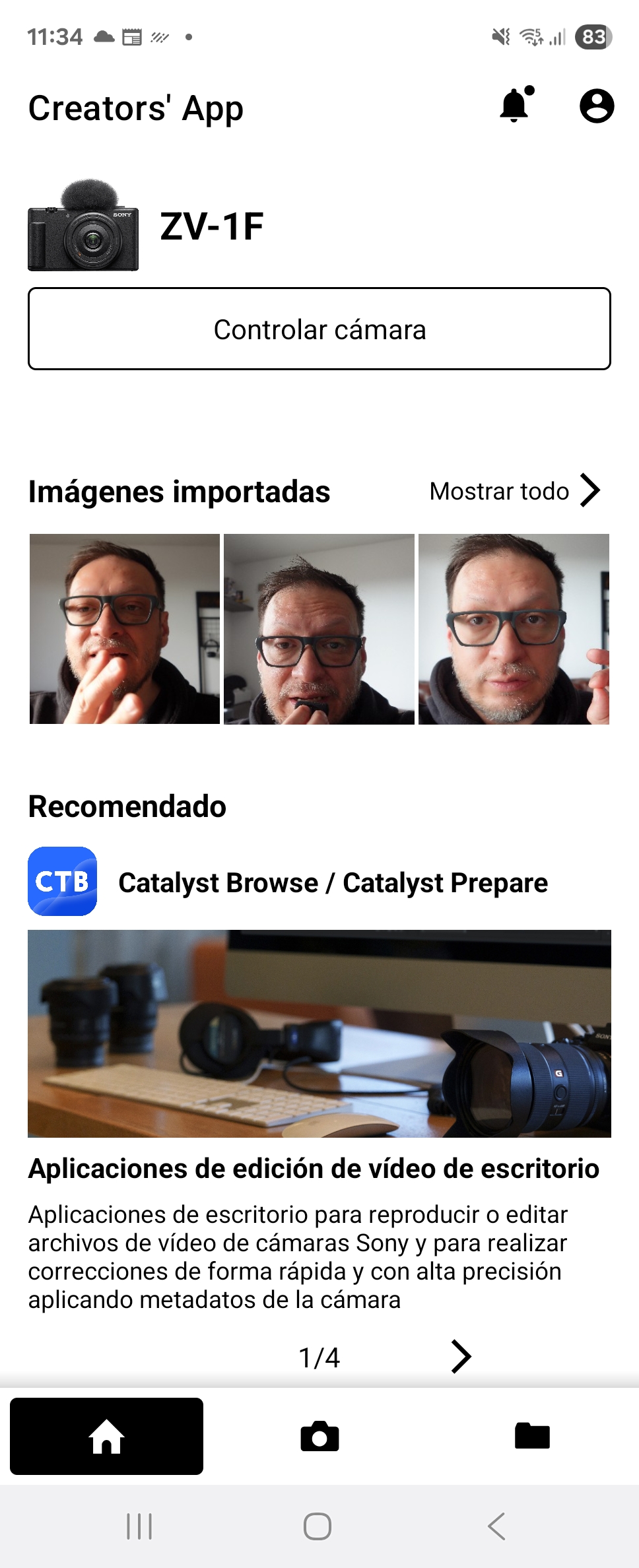Open the first imported photo thumbnail
This screenshot has height=1568, width=639.
tap(125, 629)
